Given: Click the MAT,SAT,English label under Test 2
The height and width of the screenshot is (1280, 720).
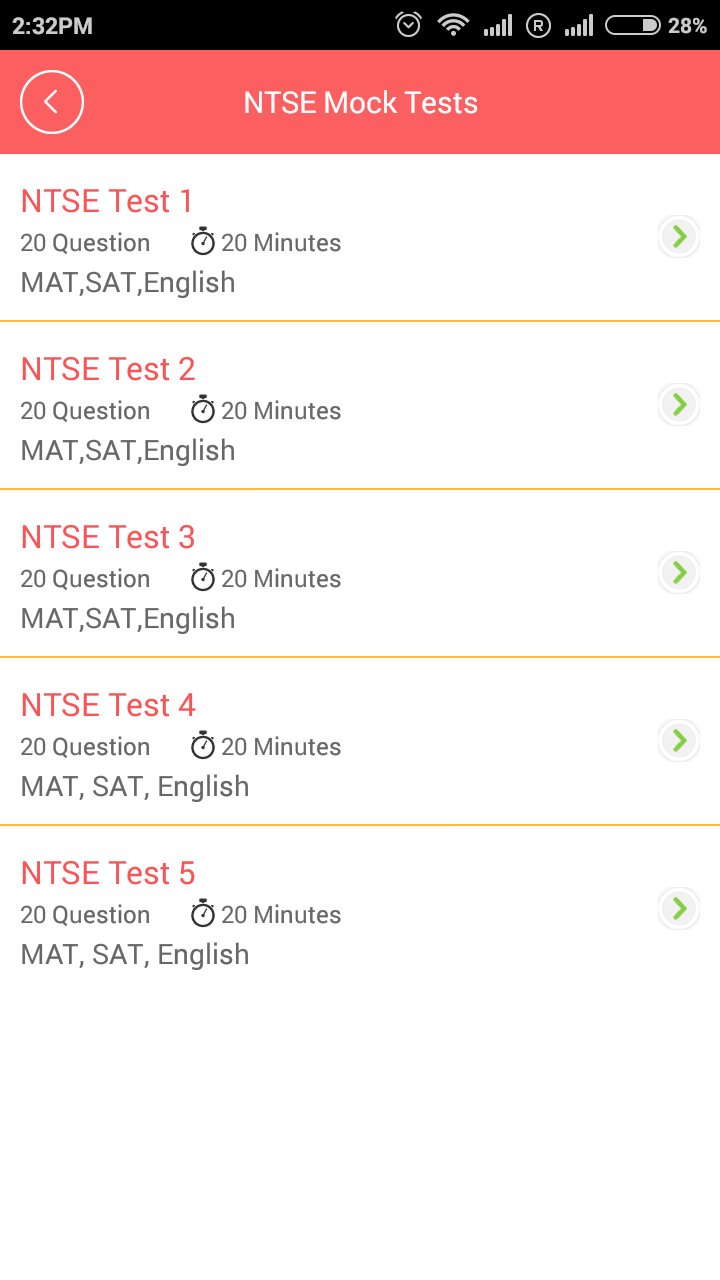Looking at the screenshot, I should [x=127, y=450].
